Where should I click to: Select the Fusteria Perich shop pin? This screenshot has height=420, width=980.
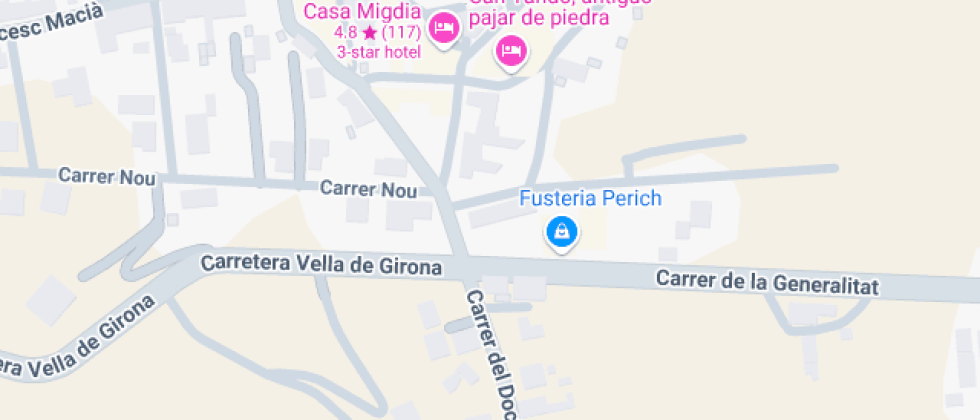pyautogui.click(x=561, y=232)
